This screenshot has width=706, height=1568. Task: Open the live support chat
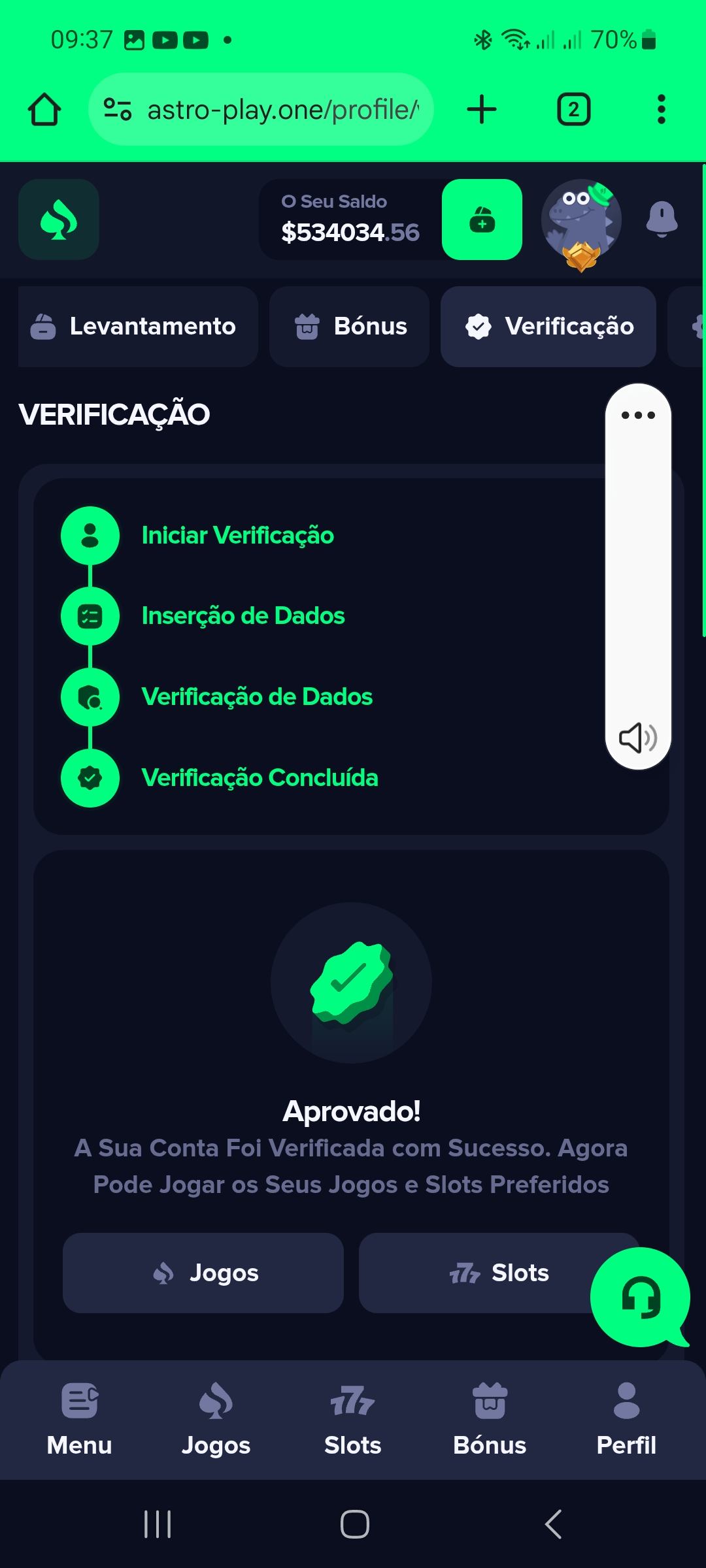(640, 1298)
